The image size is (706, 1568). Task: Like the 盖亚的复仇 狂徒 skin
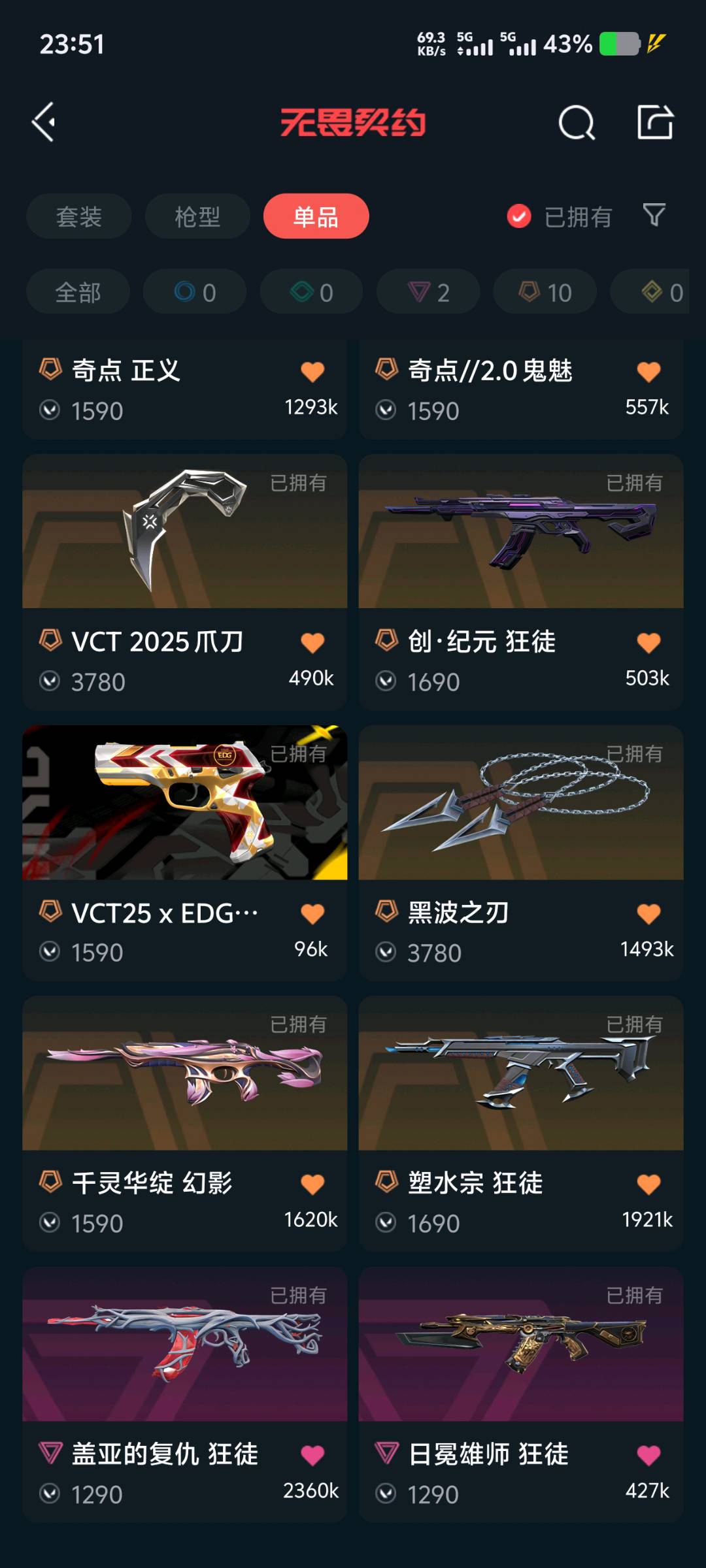coord(312,1455)
